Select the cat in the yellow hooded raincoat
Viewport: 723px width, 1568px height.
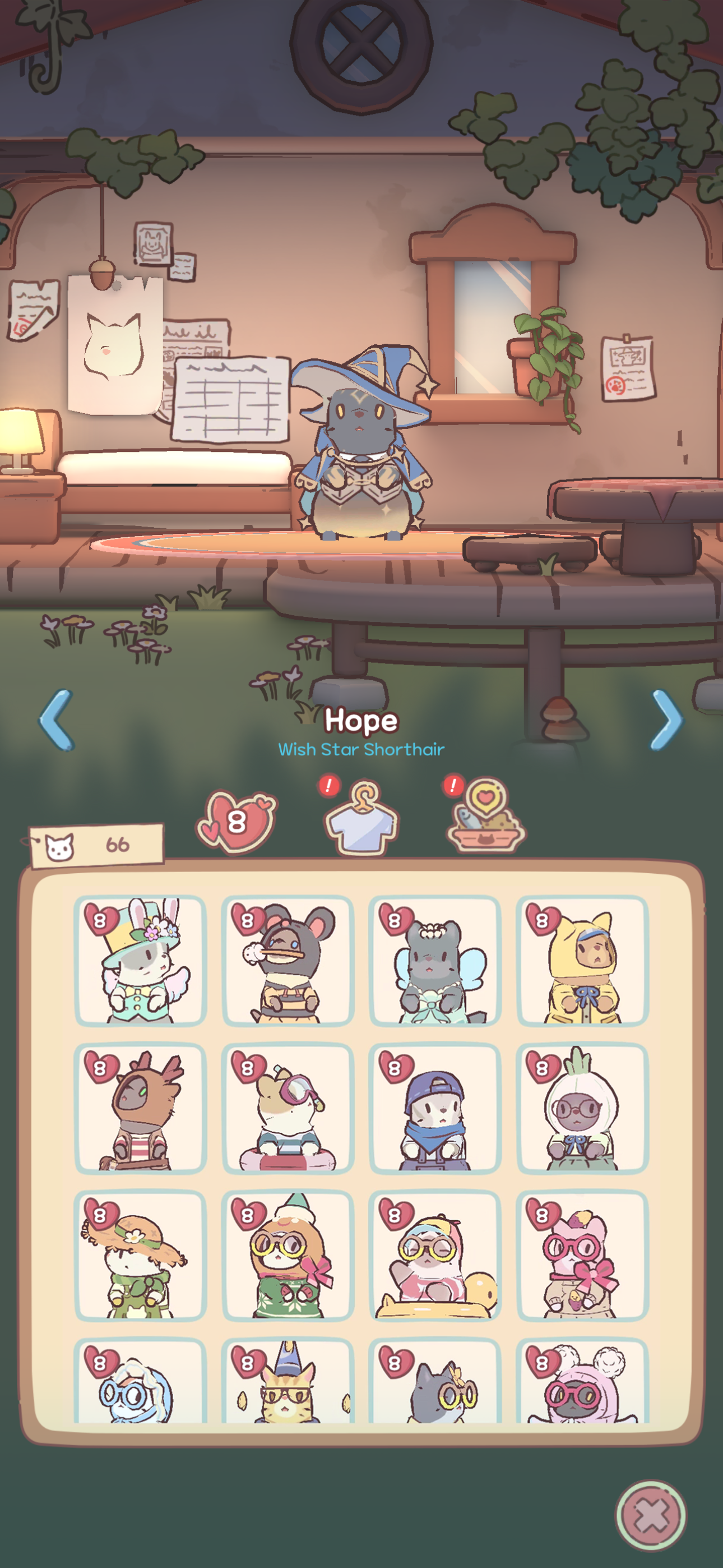(x=582, y=961)
